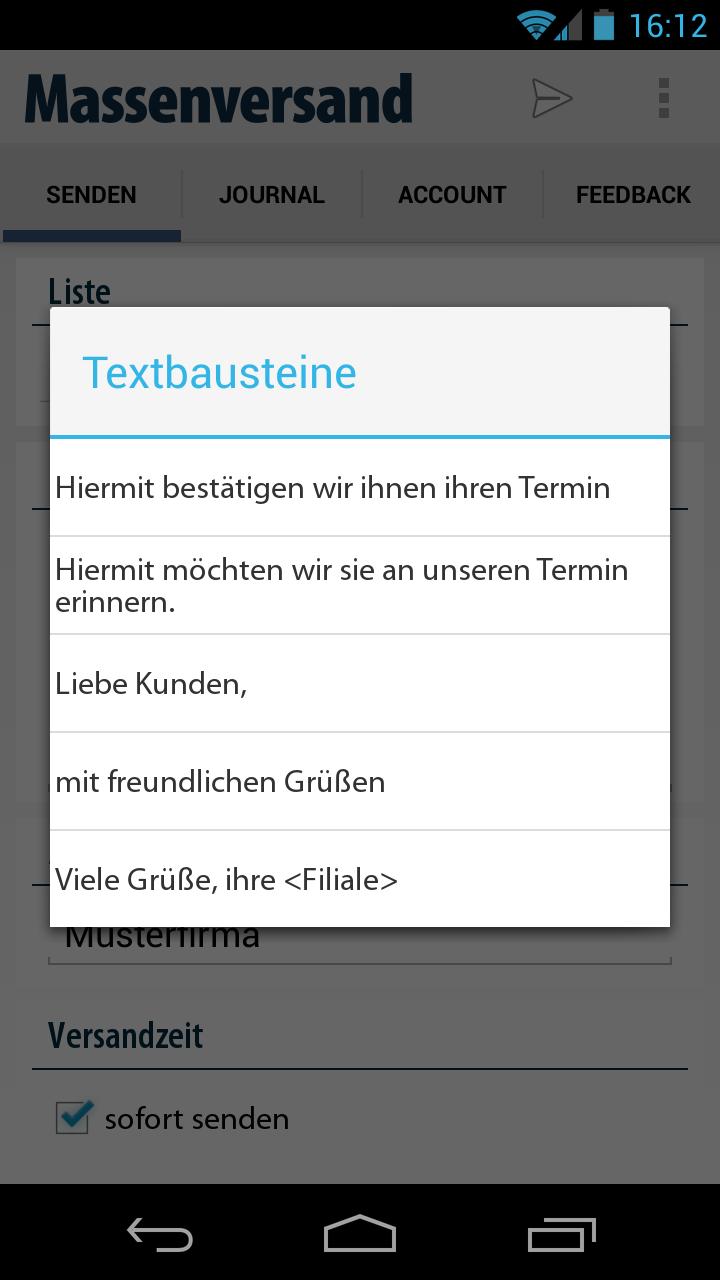The height and width of the screenshot is (1280, 720).
Task: Select 'Viele Grüße, ihre <Filiale>'
Action: coord(360,880)
